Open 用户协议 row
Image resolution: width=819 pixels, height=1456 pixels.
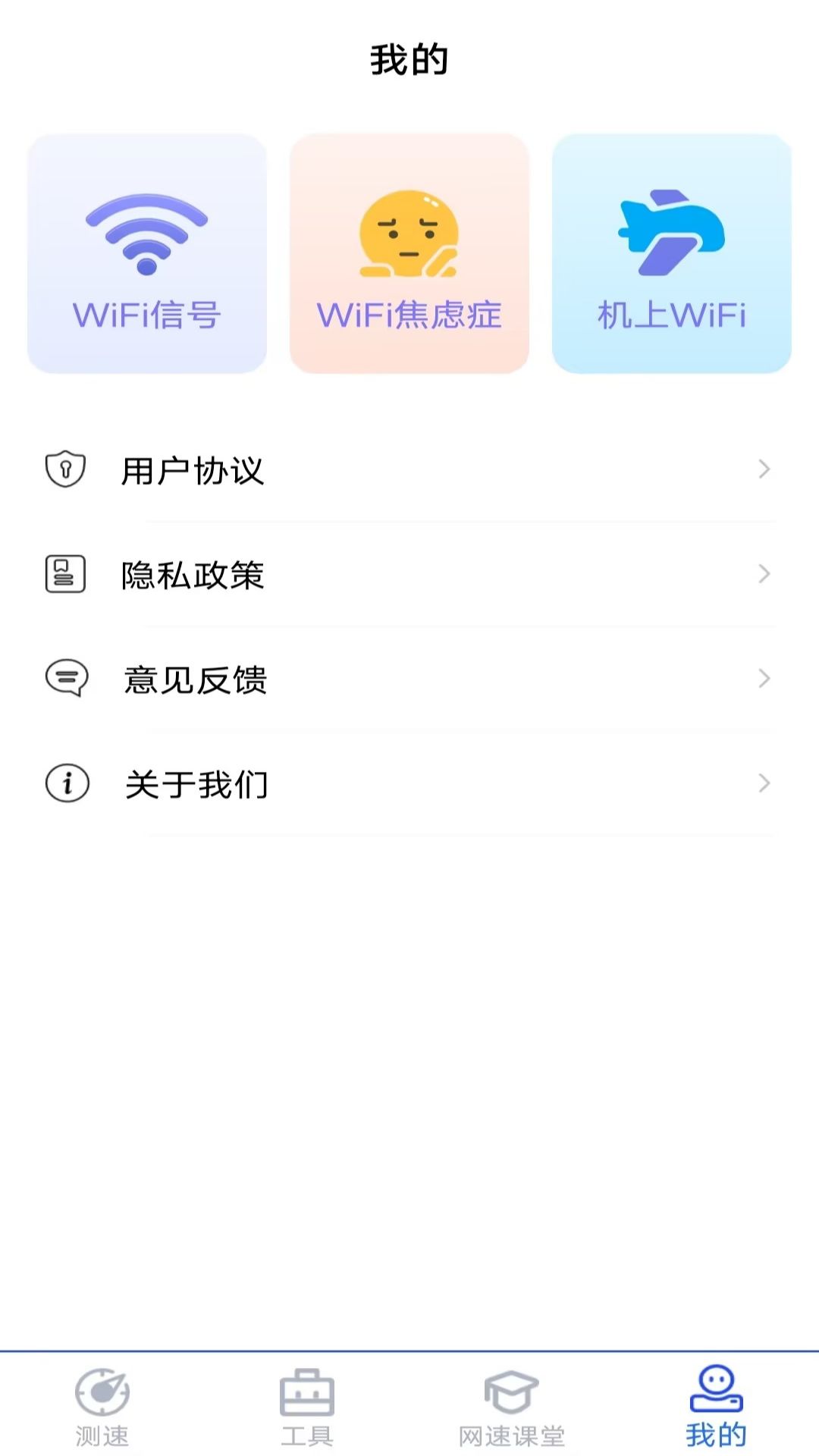click(409, 470)
